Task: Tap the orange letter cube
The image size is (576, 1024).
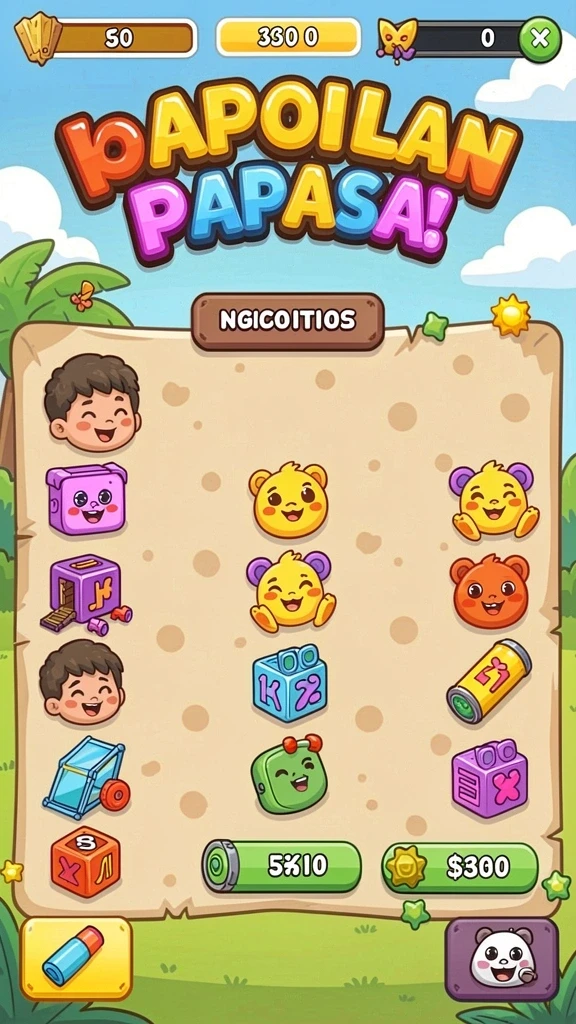Action: [x=85, y=861]
